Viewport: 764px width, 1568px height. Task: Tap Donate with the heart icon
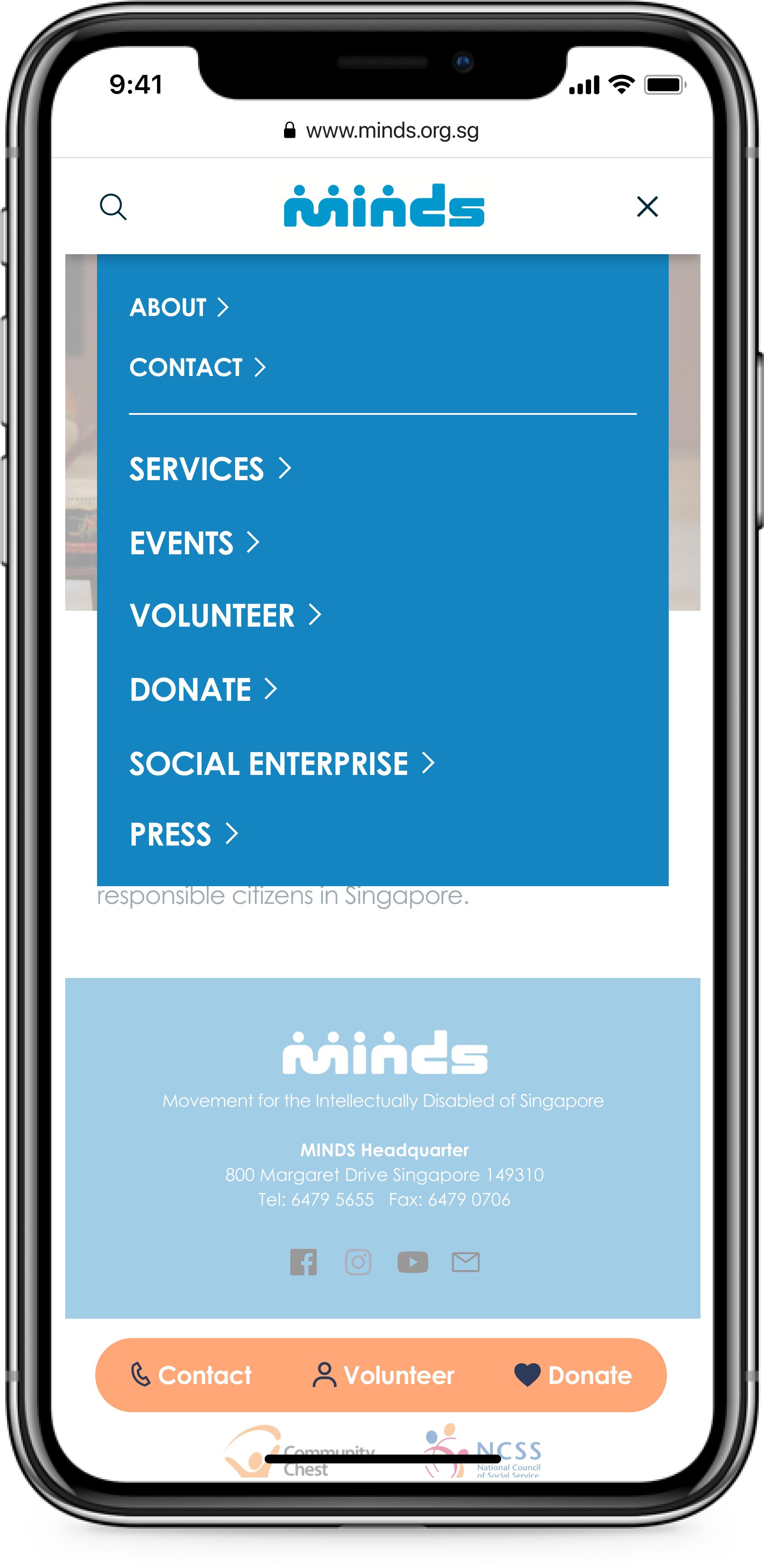pos(573,1375)
